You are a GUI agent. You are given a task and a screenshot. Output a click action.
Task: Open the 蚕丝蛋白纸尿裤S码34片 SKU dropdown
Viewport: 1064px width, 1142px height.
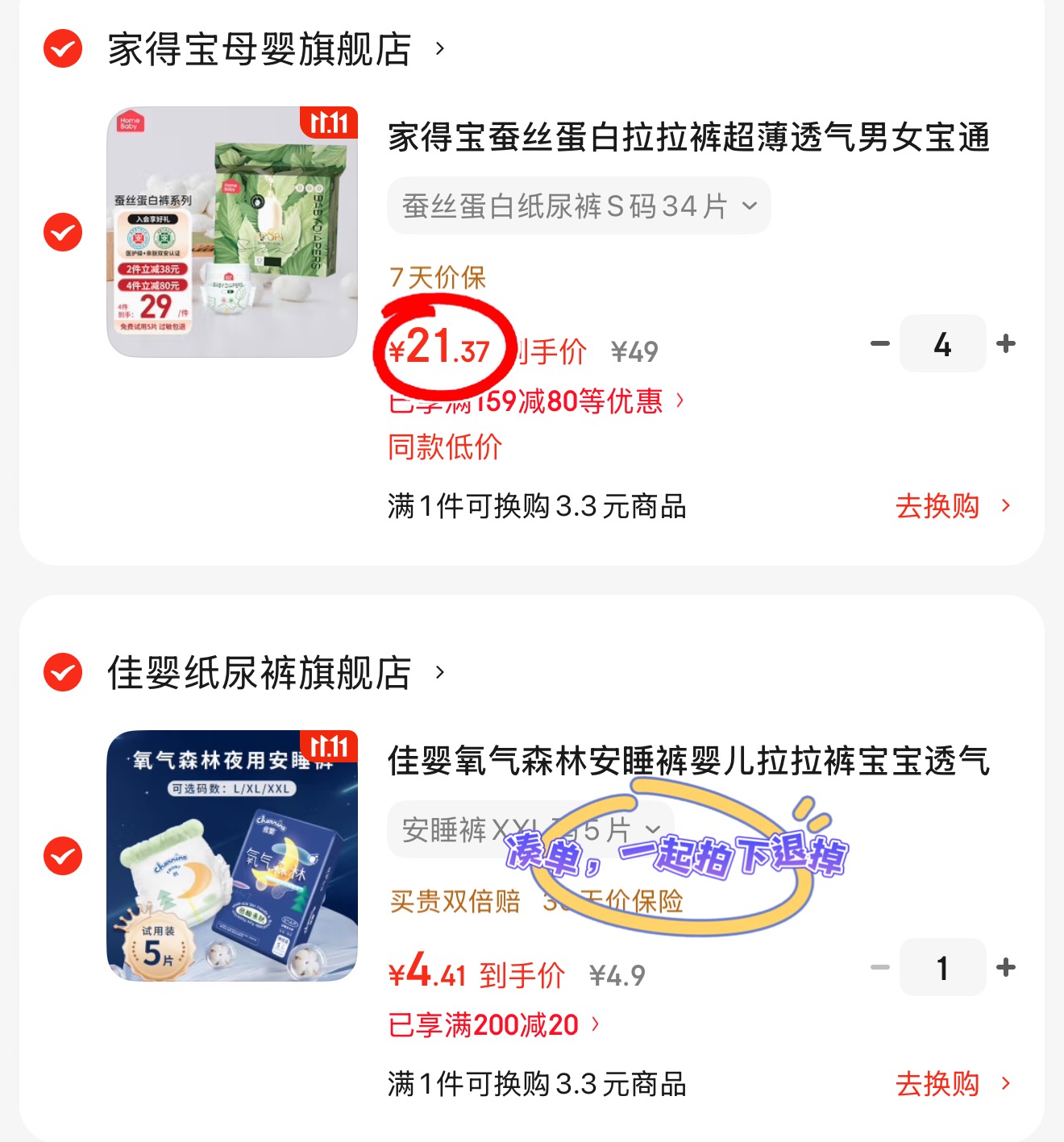click(578, 206)
